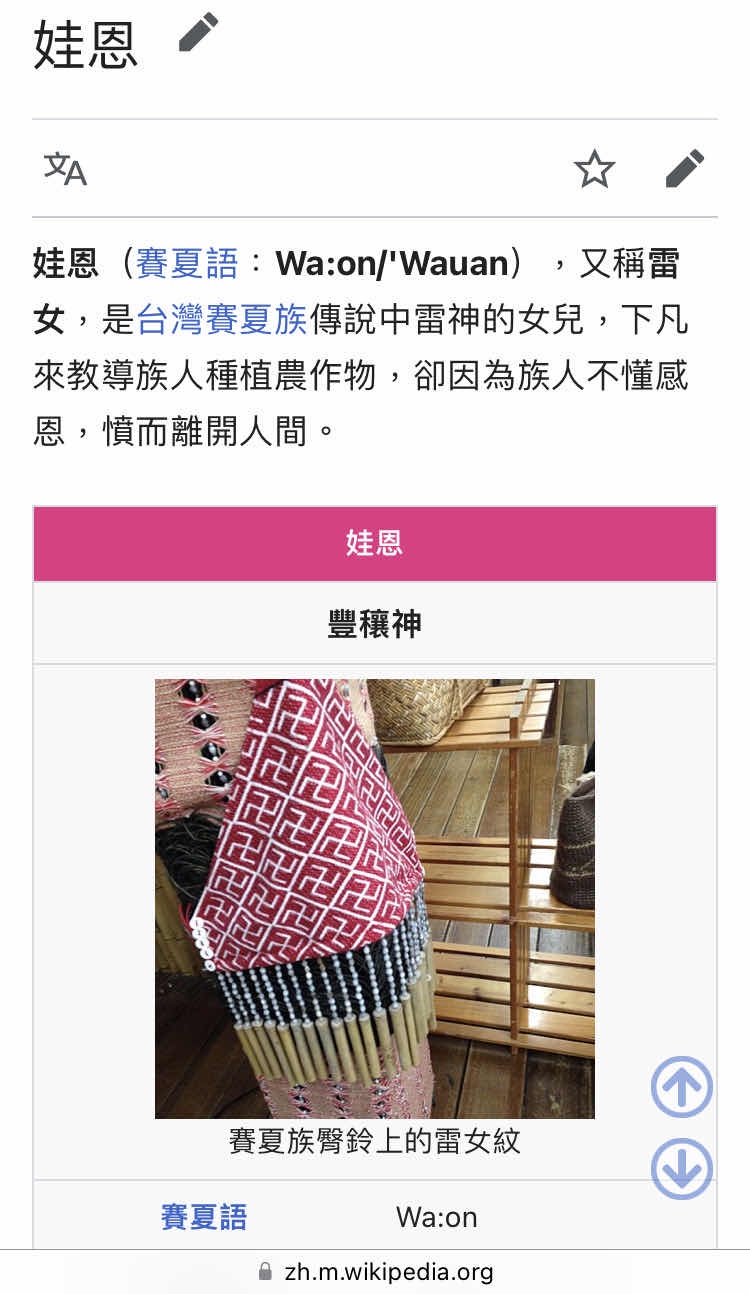Edit the page with toolbar pencil
750x1294 pixels.
[x=685, y=169]
